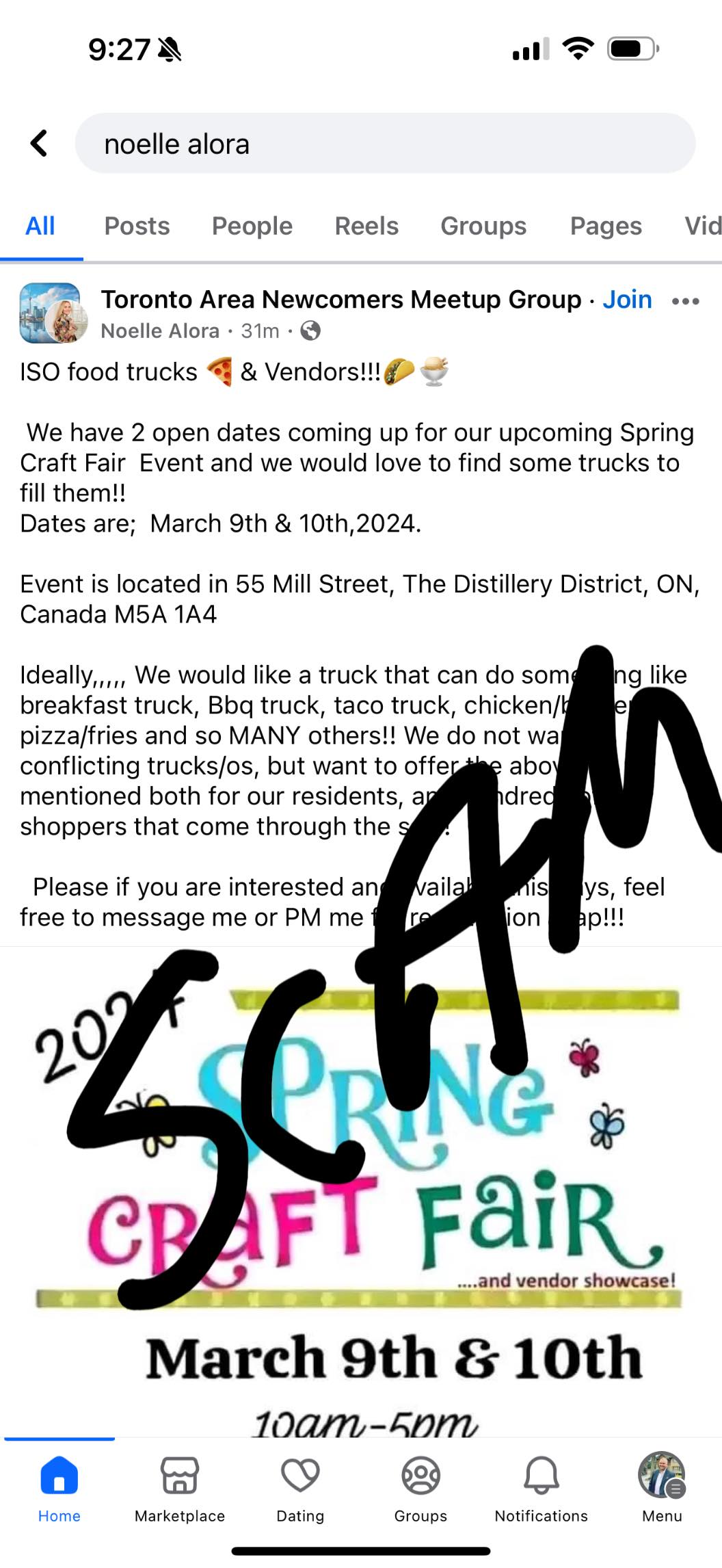The image size is (722, 1568).
Task: Join Toronto Area Newcomers Meetup Group
Action: pos(627,300)
